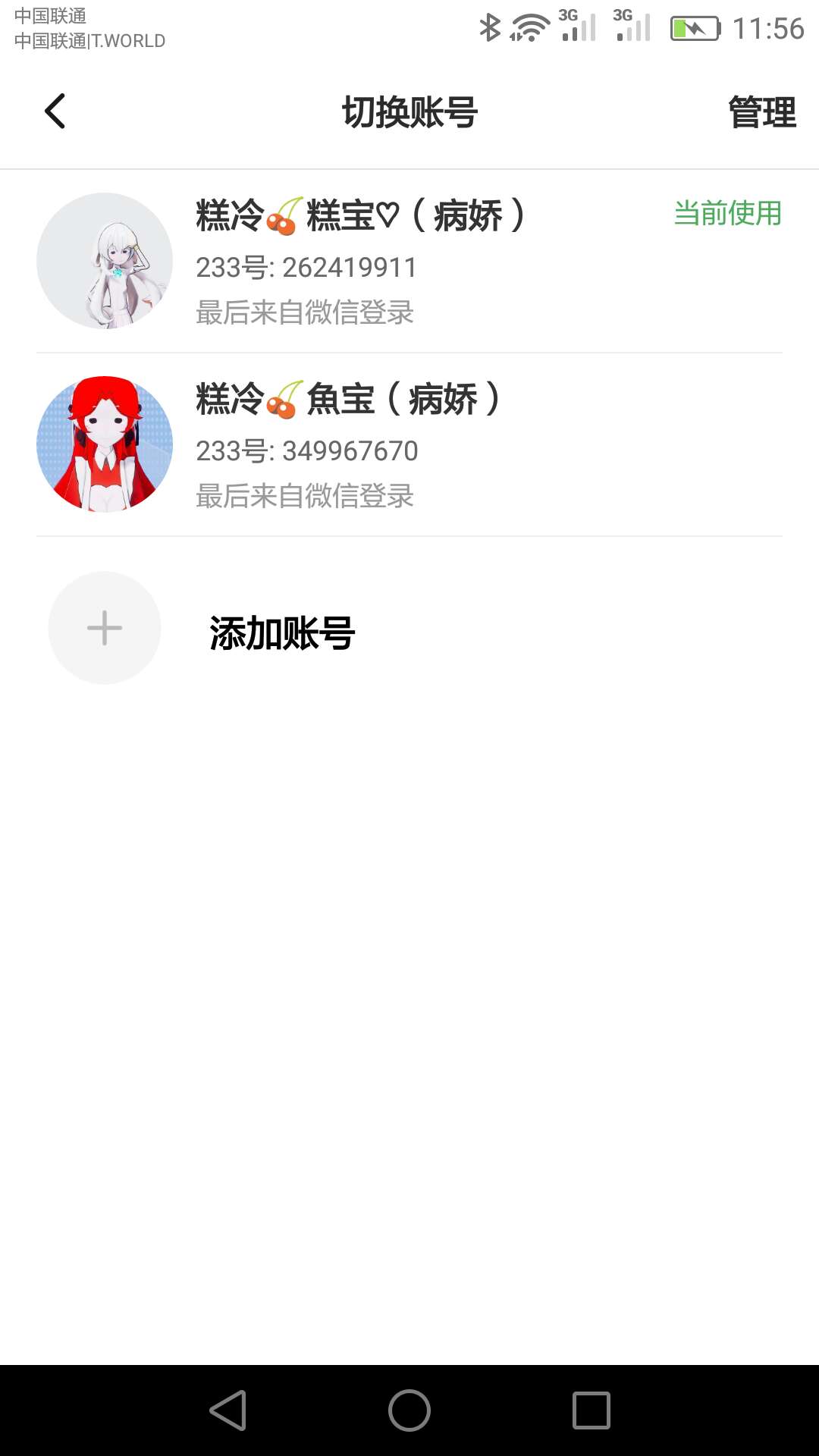Open 管理 to manage accounts
Image resolution: width=819 pixels, height=1456 pixels.
pos(761,112)
